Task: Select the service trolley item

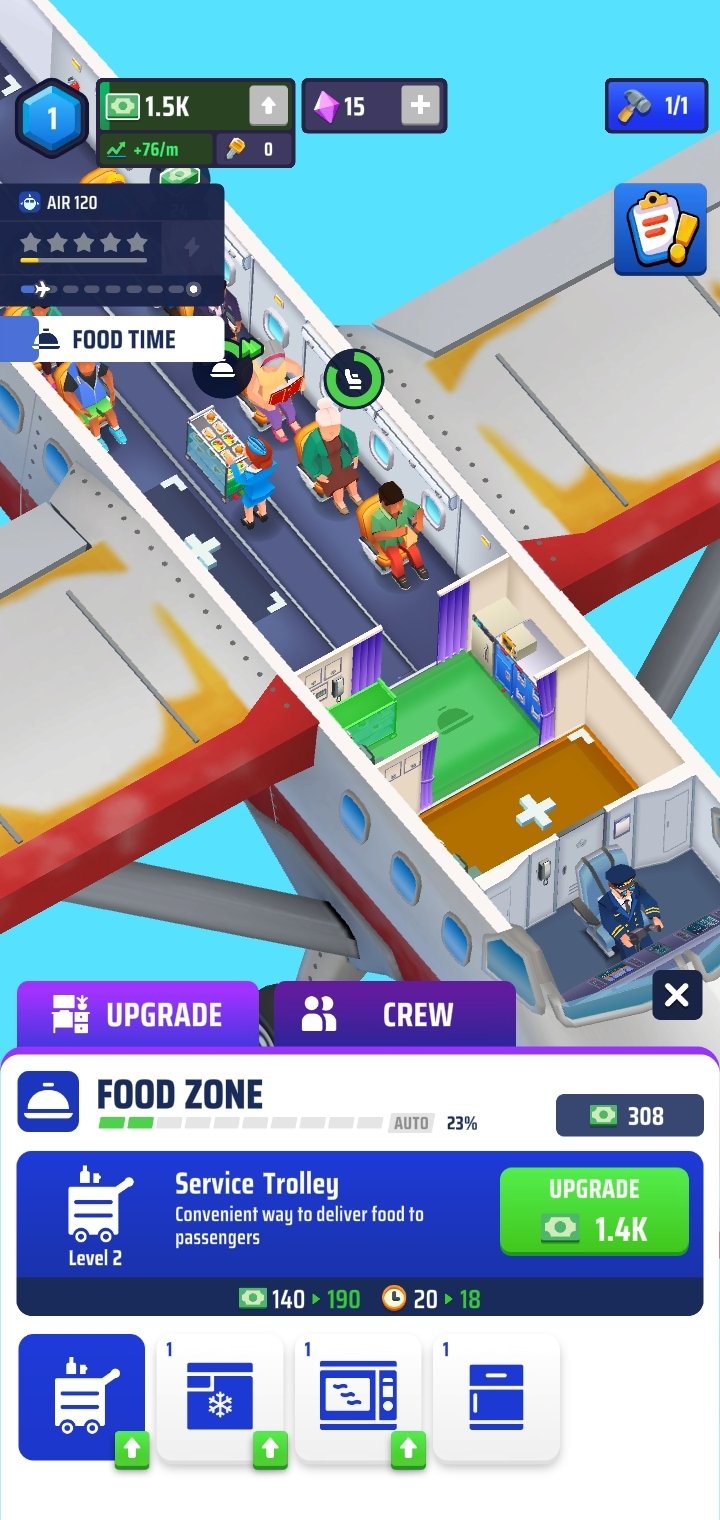Action: (82, 1397)
